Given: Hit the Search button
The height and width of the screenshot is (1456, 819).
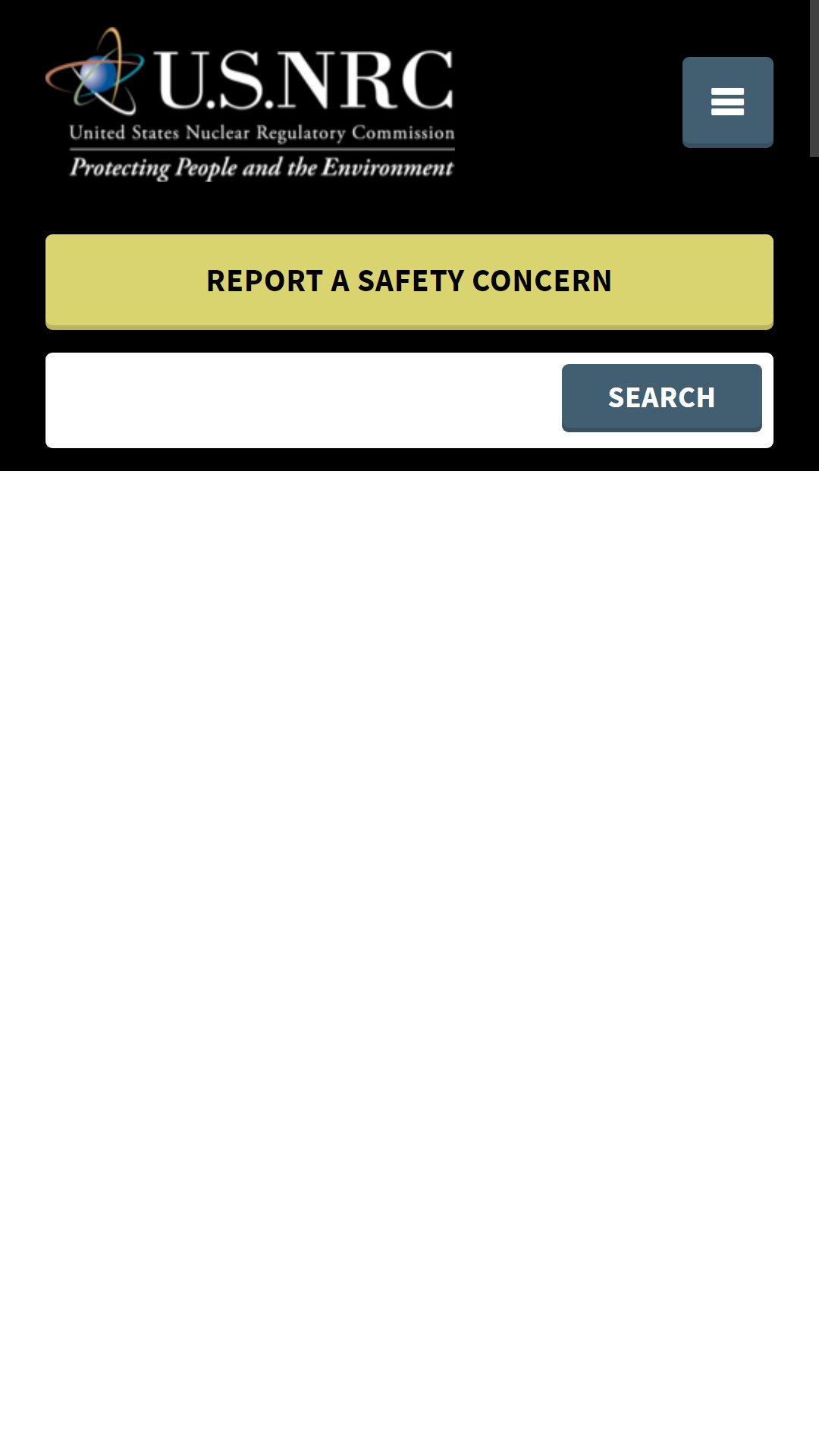Looking at the screenshot, I should pyautogui.click(x=661, y=398).
